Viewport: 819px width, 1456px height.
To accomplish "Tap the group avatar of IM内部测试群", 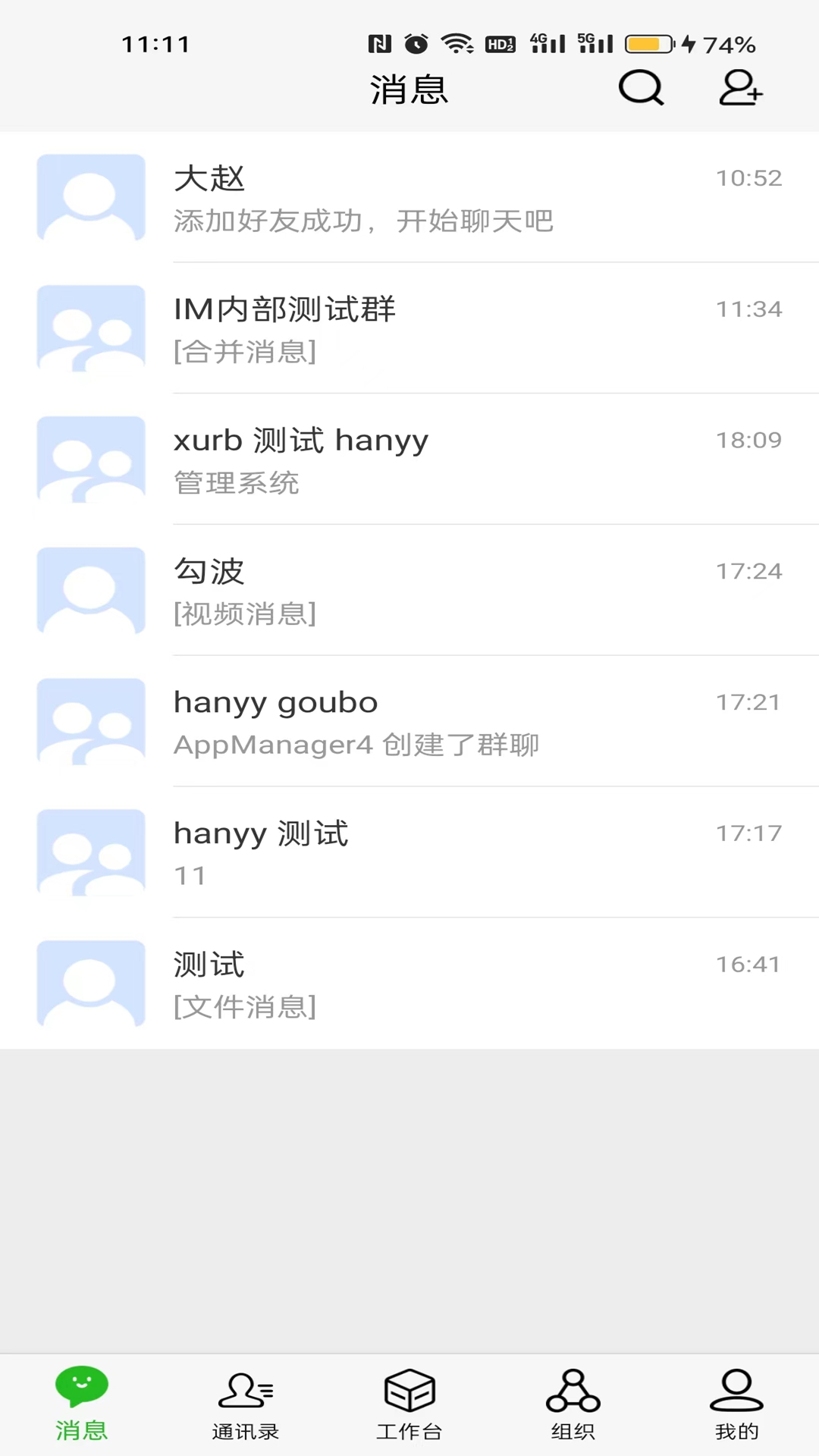I will point(90,328).
